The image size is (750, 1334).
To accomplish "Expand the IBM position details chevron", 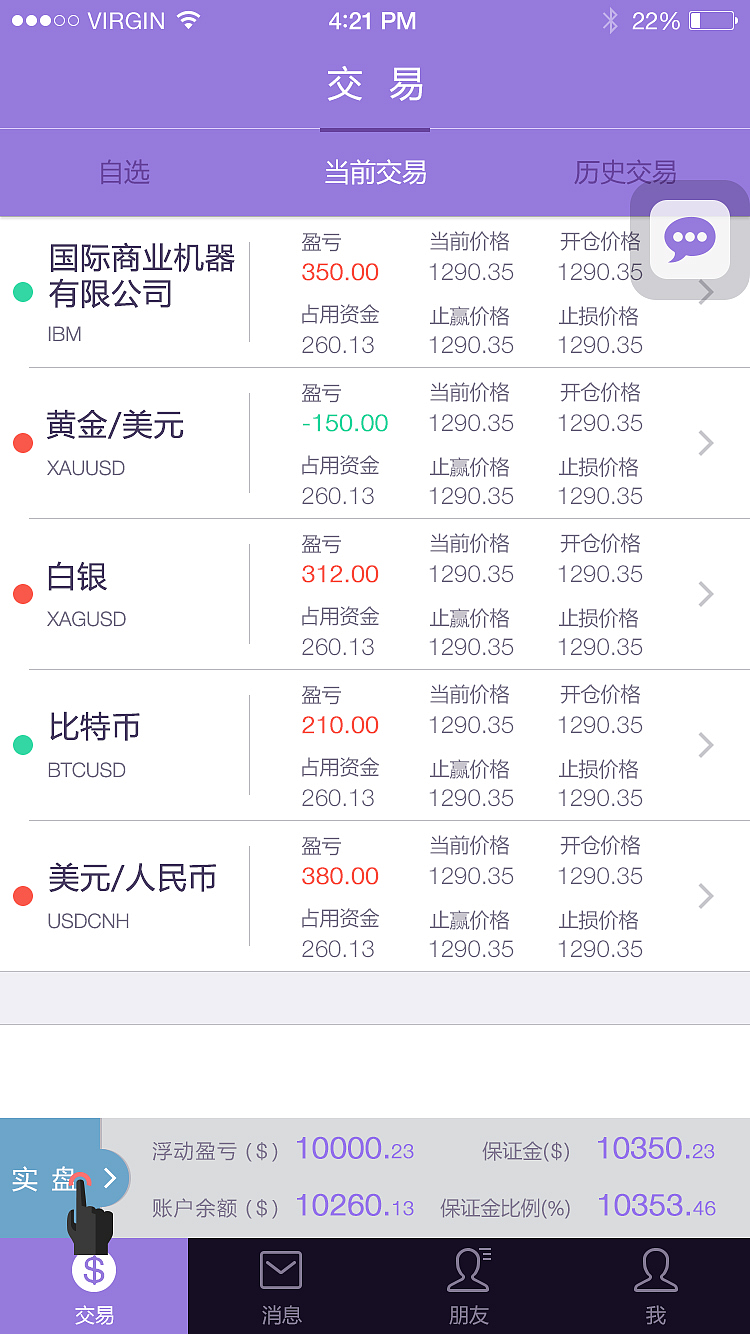I will point(707,292).
